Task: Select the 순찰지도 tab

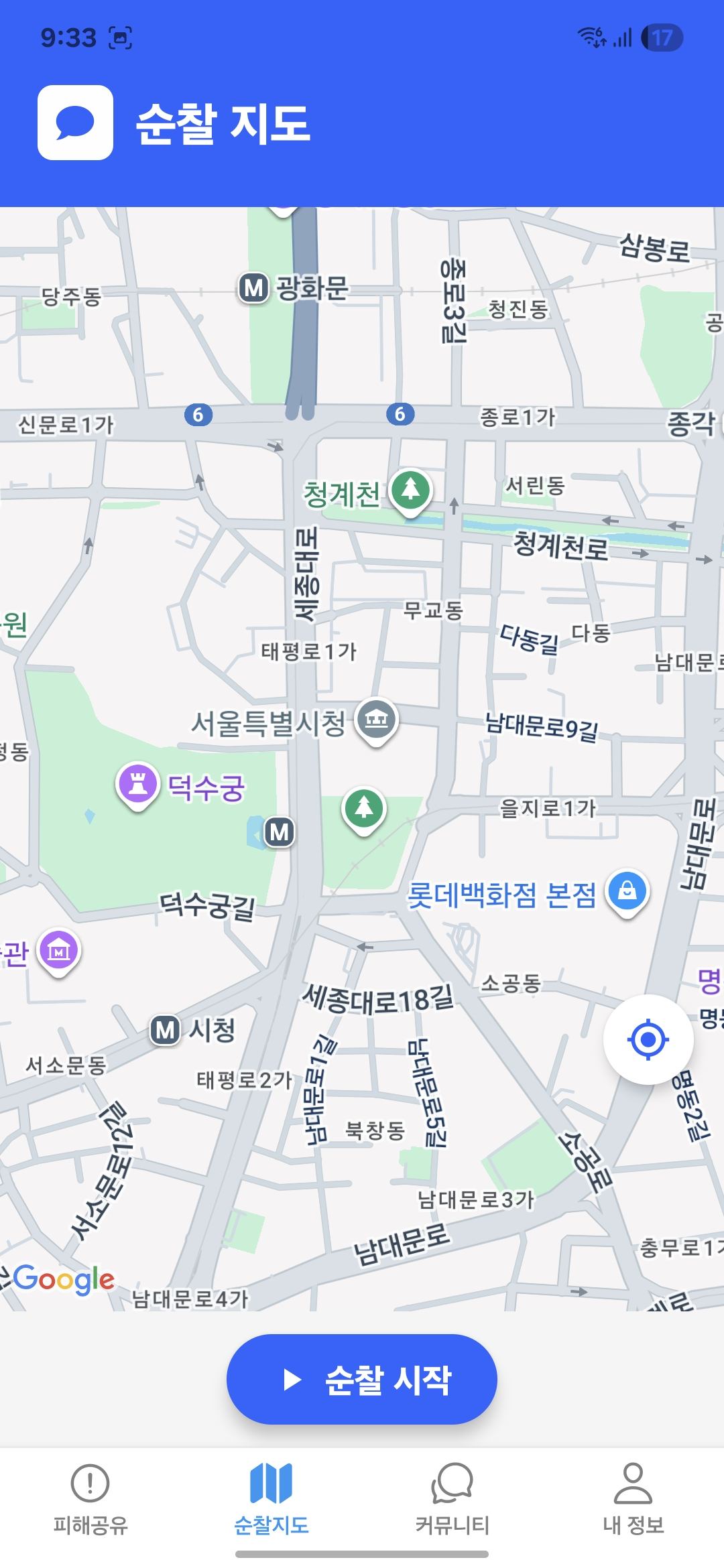Action: pyautogui.click(x=271, y=1500)
